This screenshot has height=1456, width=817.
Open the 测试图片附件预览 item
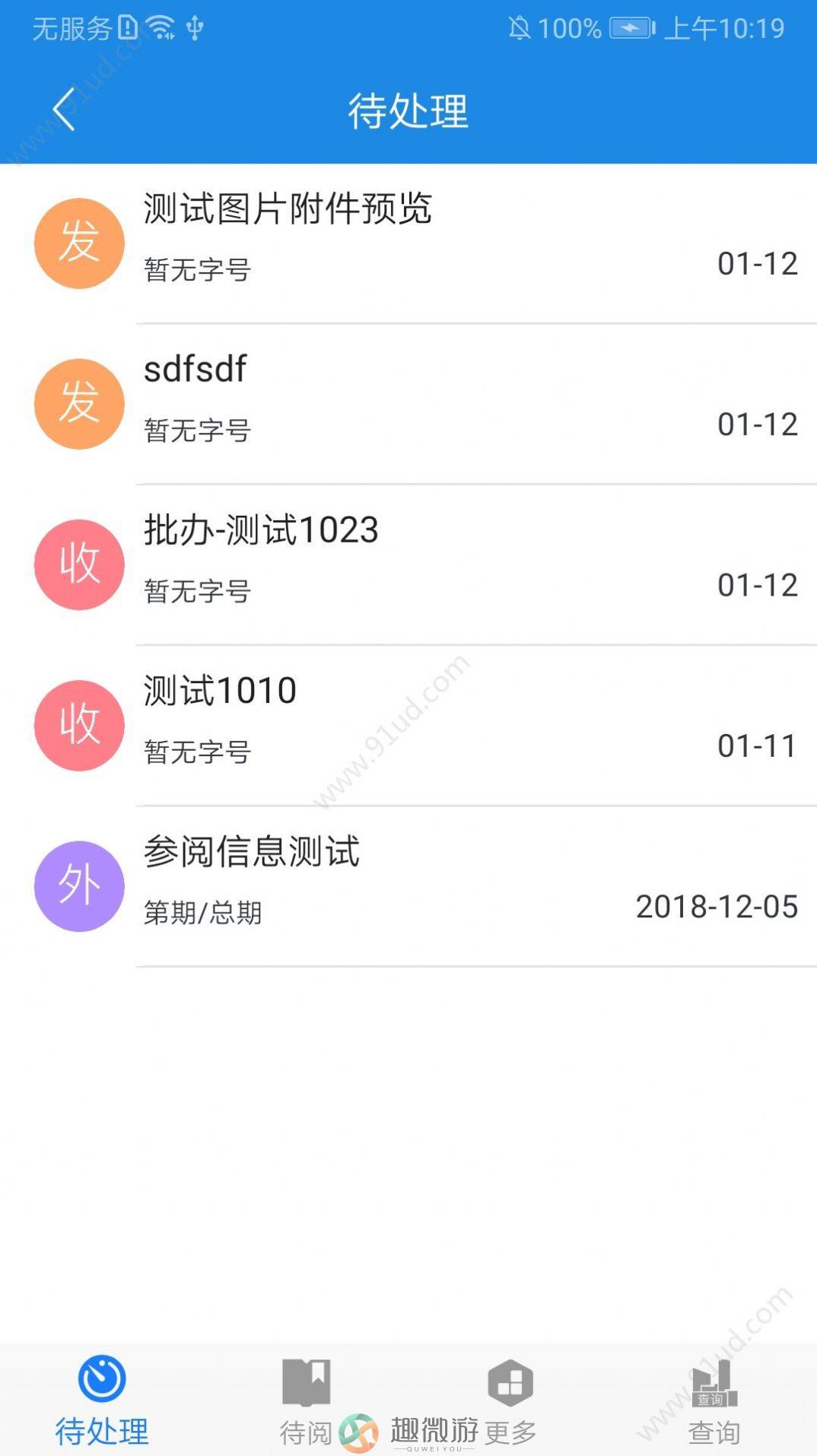point(408,243)
